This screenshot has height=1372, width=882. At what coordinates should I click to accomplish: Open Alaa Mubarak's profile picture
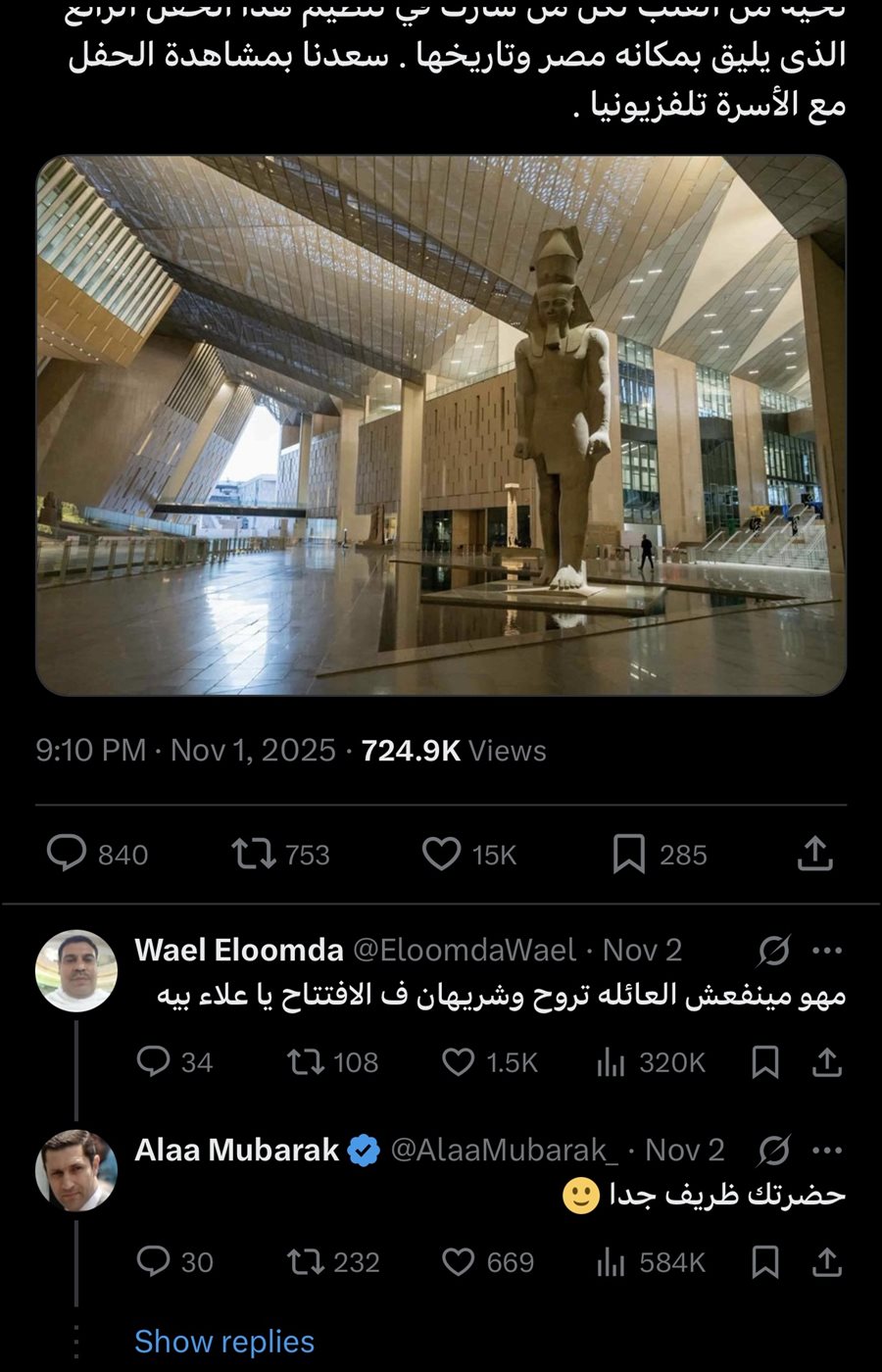(76, 1171)
